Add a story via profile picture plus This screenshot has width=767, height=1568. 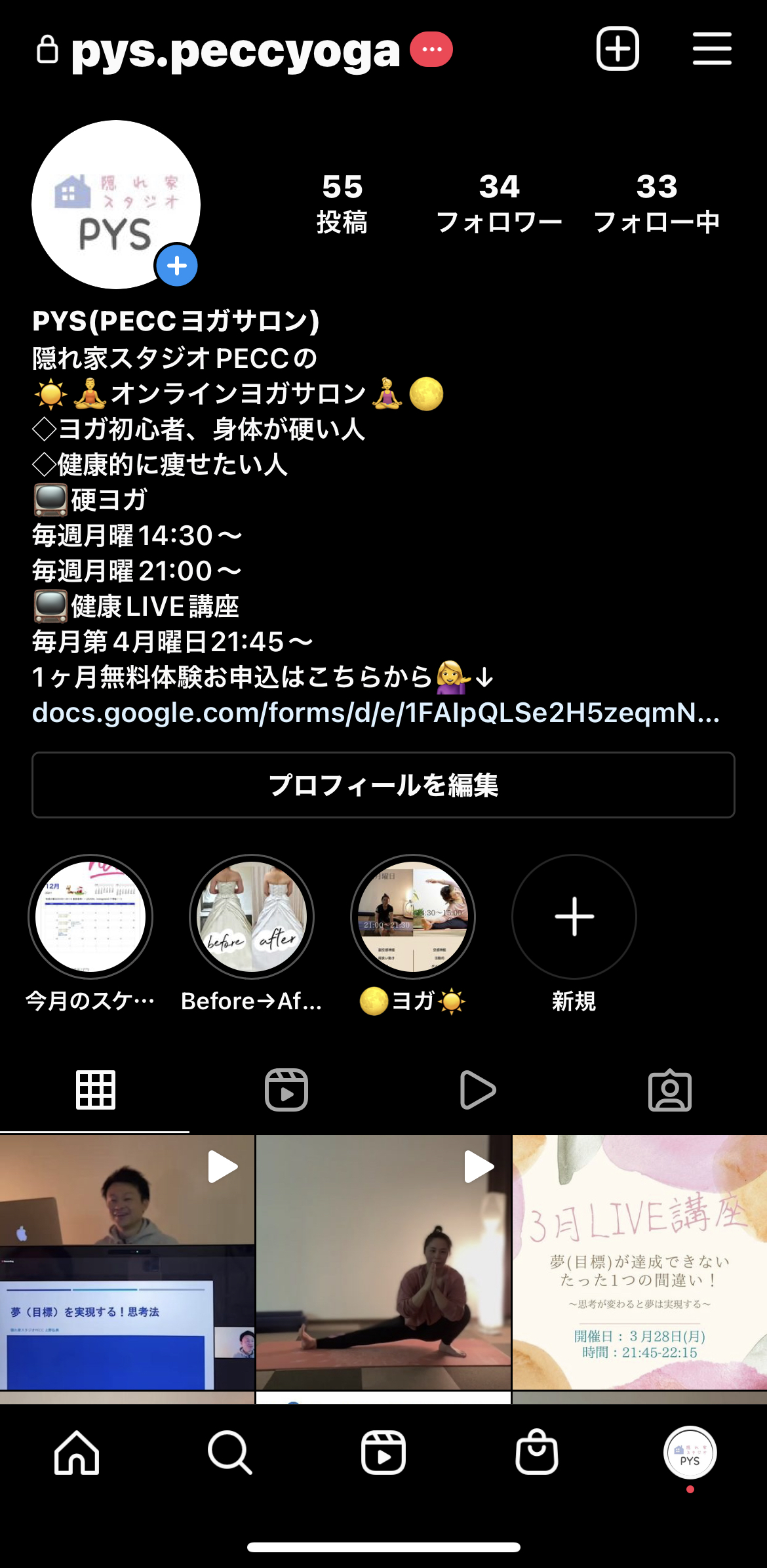coord(176,266)
